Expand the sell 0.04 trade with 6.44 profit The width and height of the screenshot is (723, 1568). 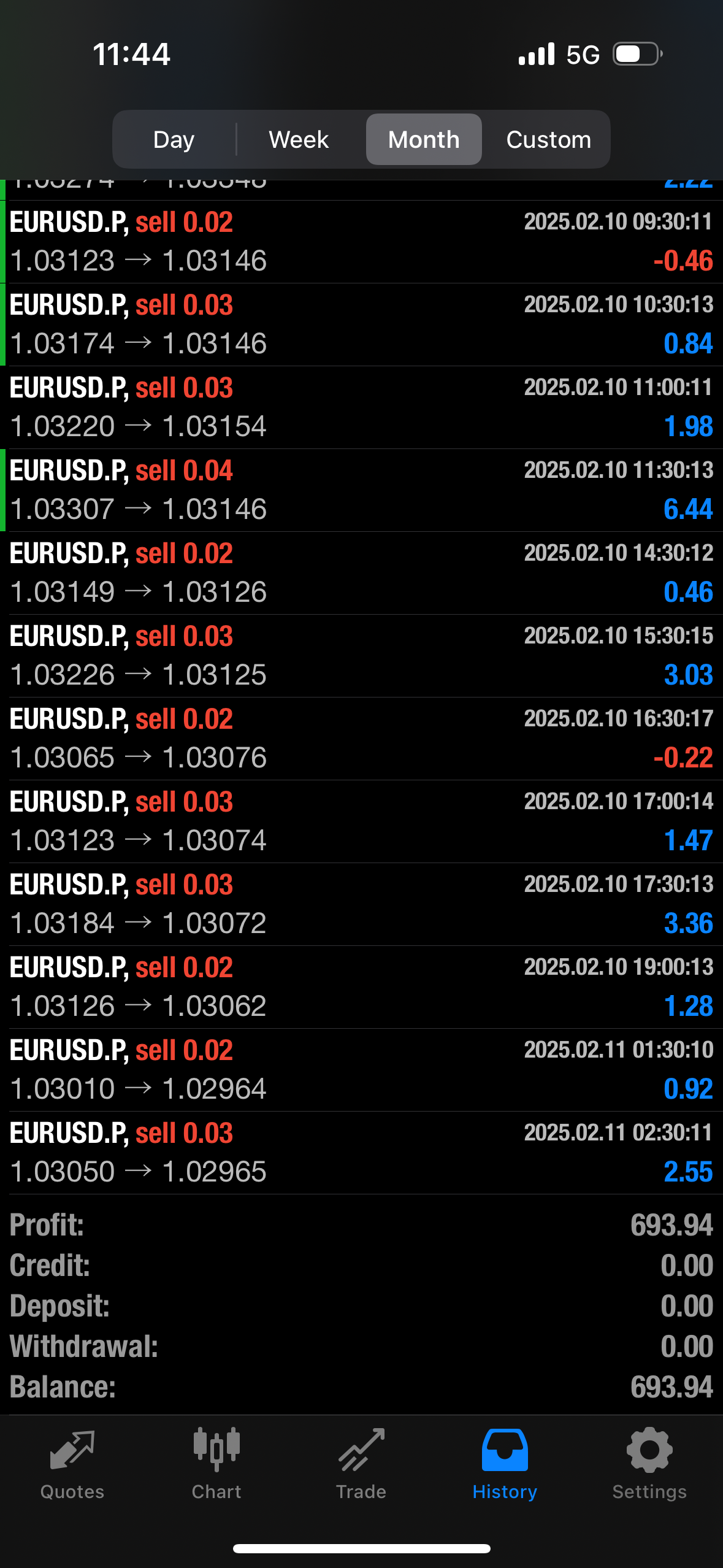pyautogui.click(x=361, y=490)
